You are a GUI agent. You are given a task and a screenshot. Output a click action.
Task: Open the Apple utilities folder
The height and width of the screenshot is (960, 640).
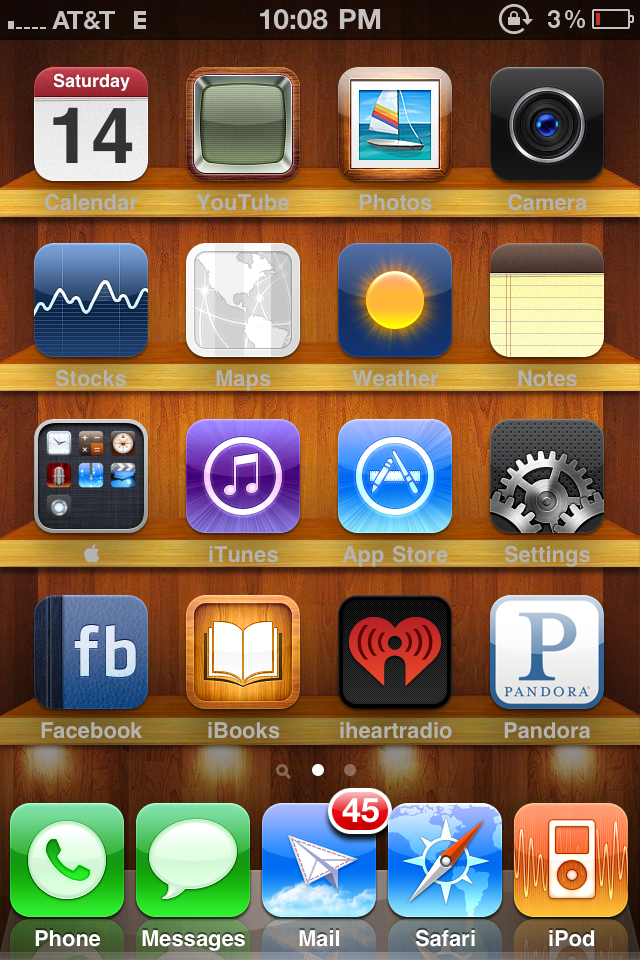tap(91, 476)
